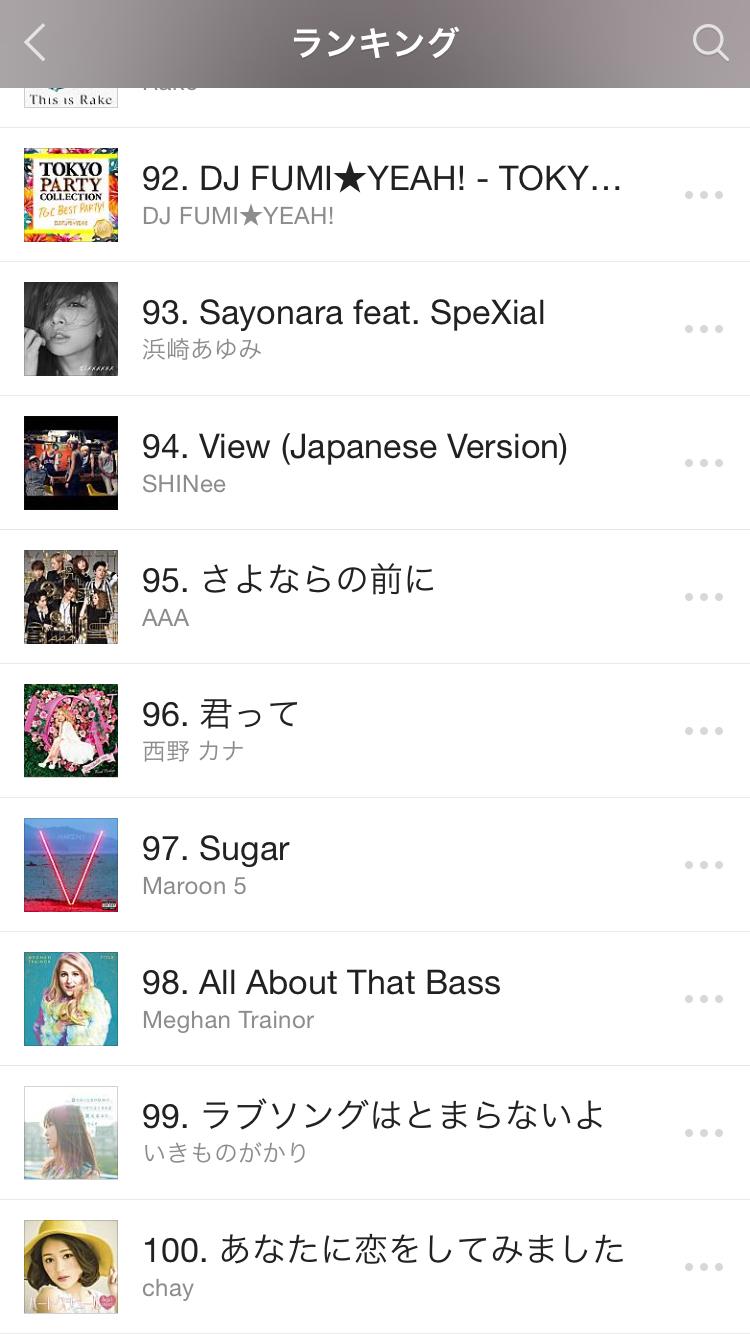Go back from the ranking screen
This screenshot has width=750, height=1334.
36,43
